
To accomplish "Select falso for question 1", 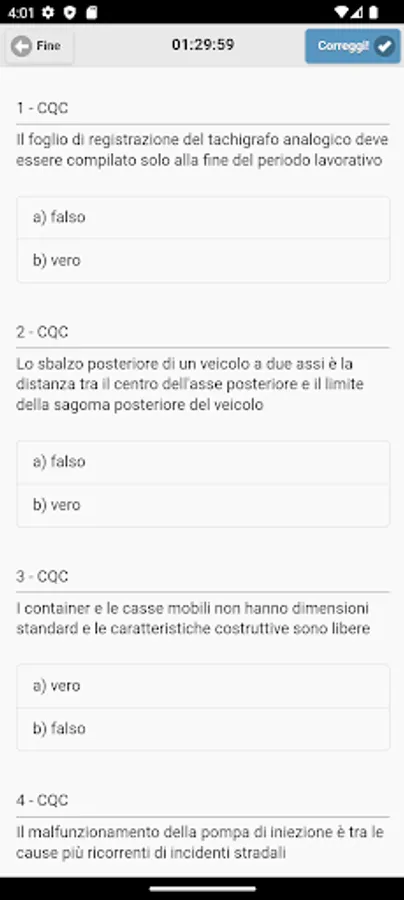I will tap(203, 218).
